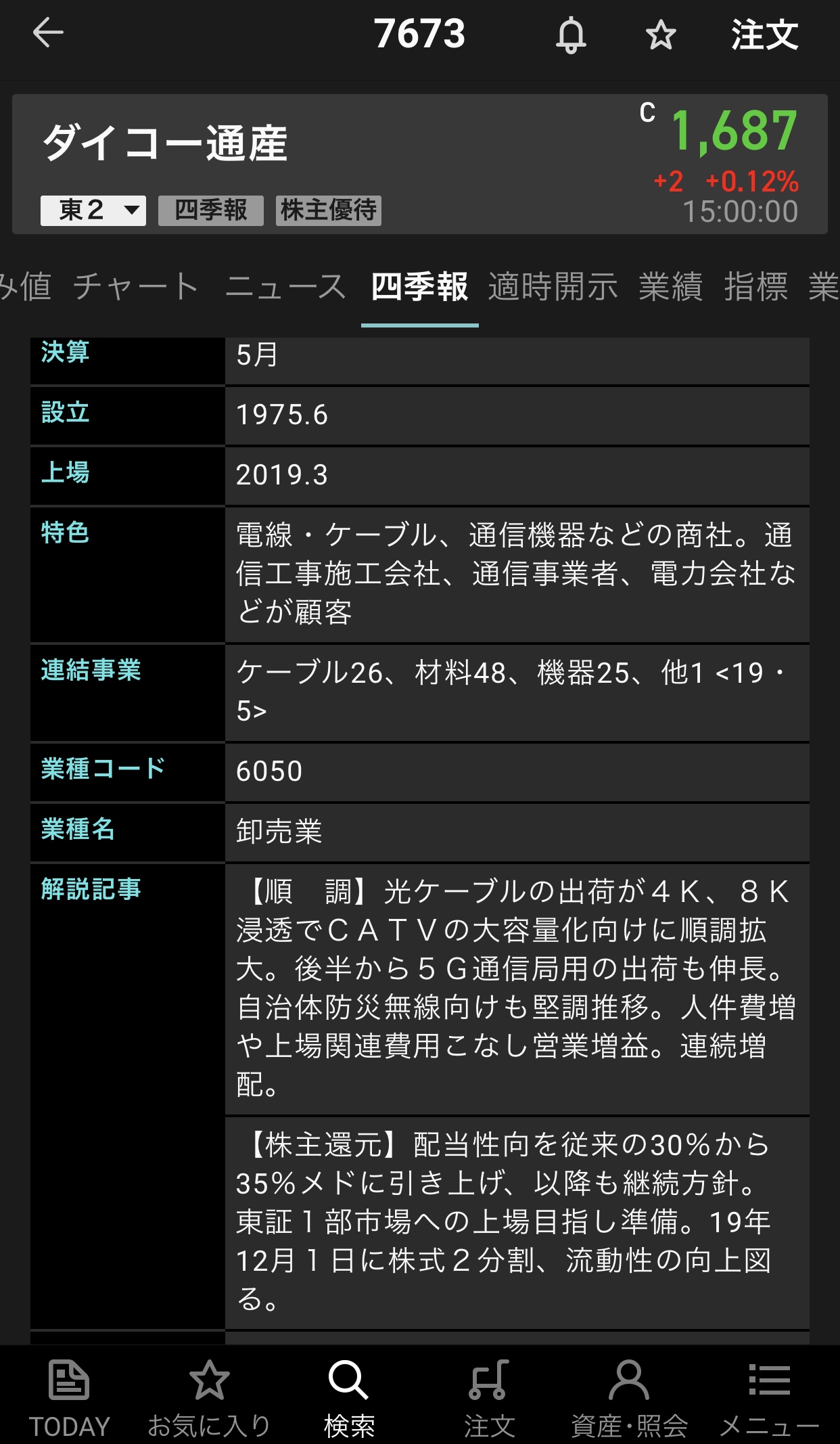
Task: Tap the 四季報 chip under ダイコー通産
Action: [211, 210]
